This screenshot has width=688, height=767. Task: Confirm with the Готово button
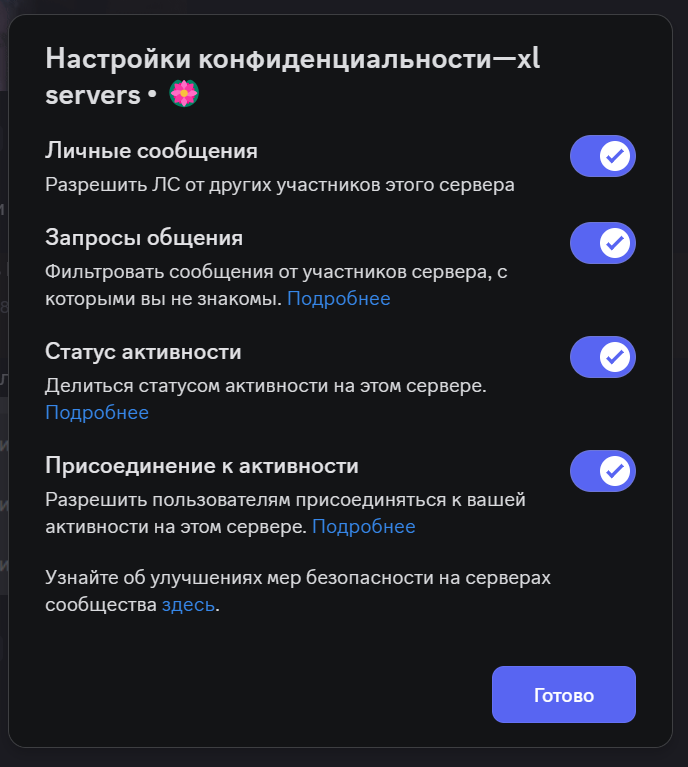pos(564,695)
